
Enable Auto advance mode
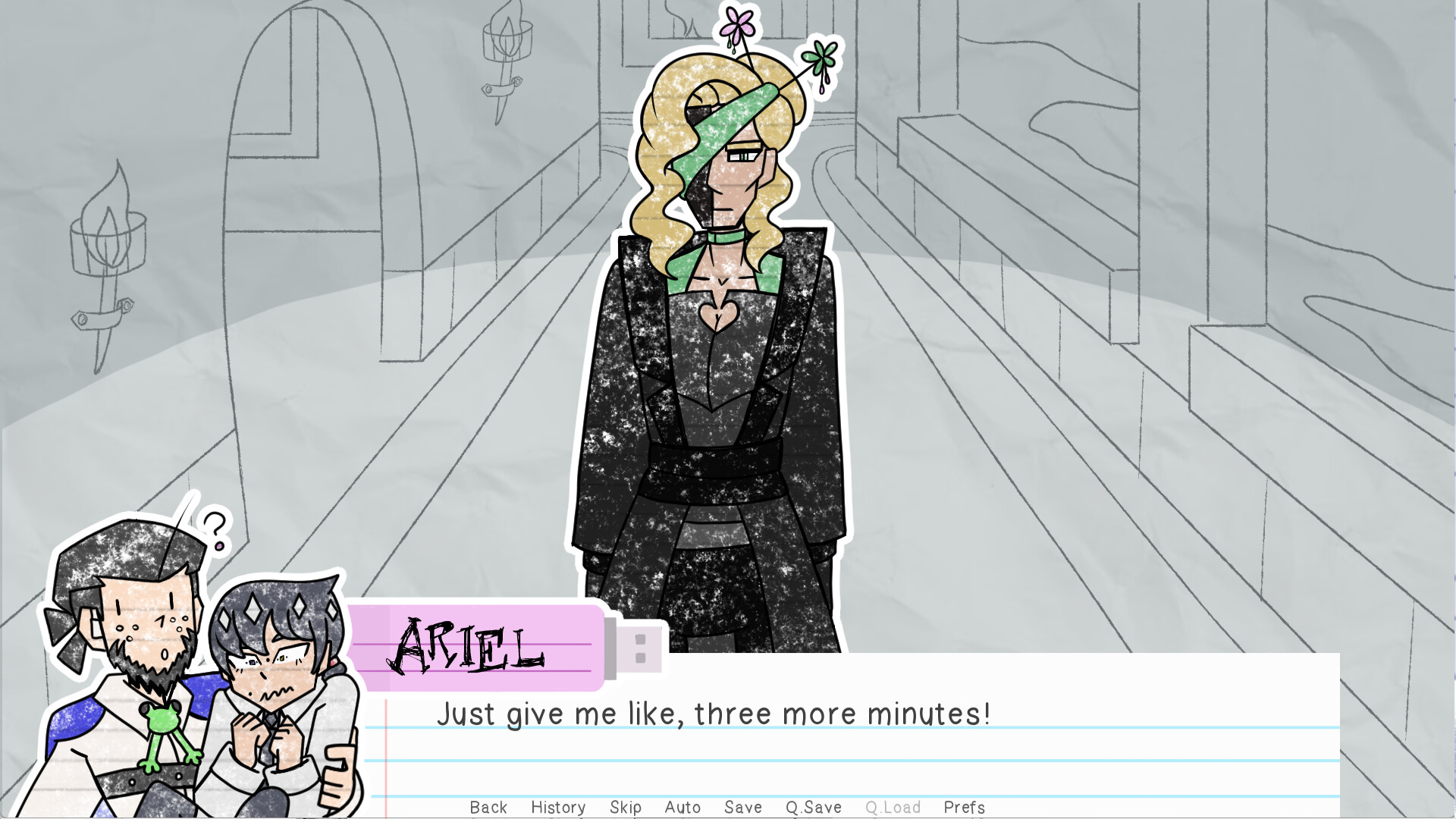(682, 808)
